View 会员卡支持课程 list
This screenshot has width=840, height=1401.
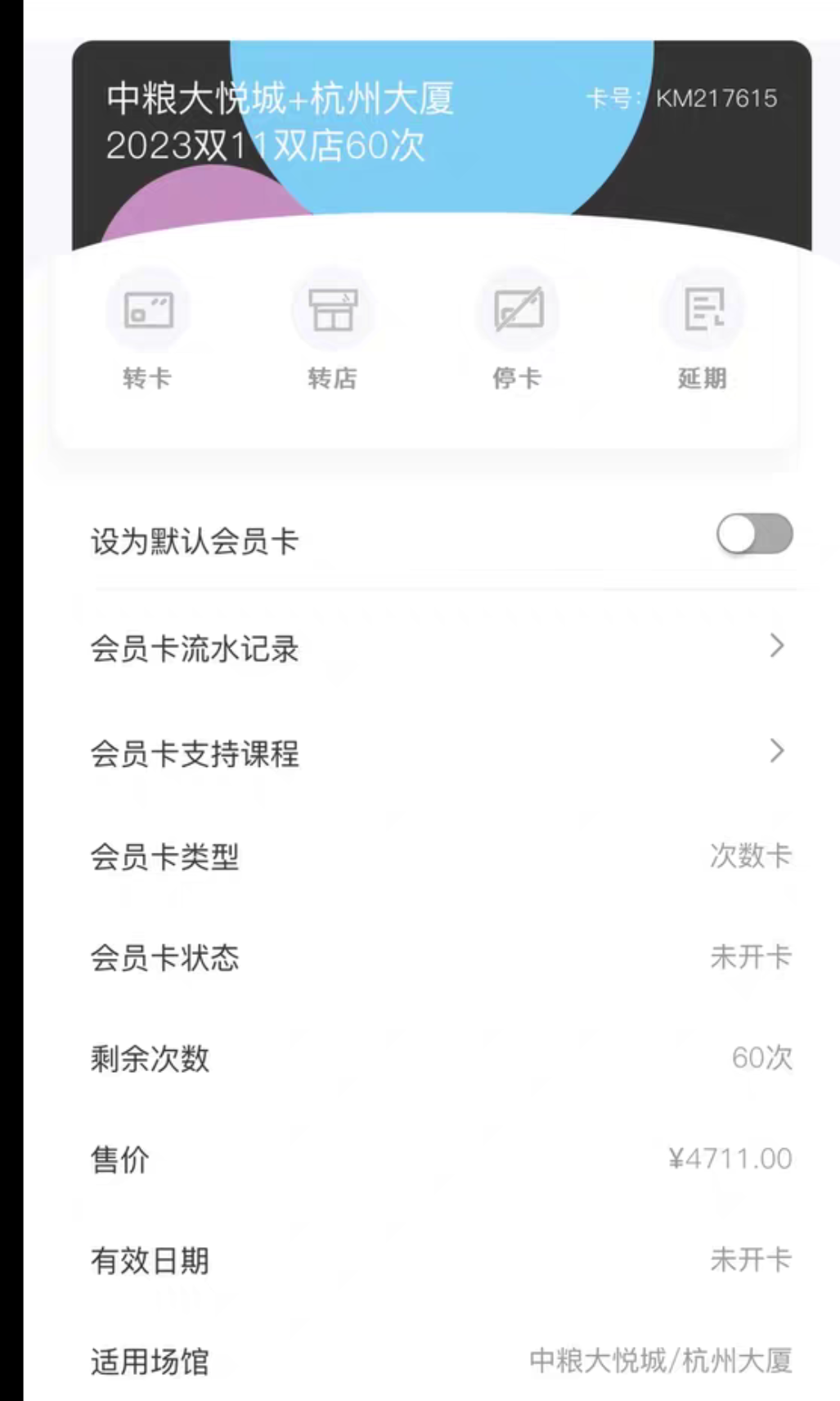coord(442,753)
